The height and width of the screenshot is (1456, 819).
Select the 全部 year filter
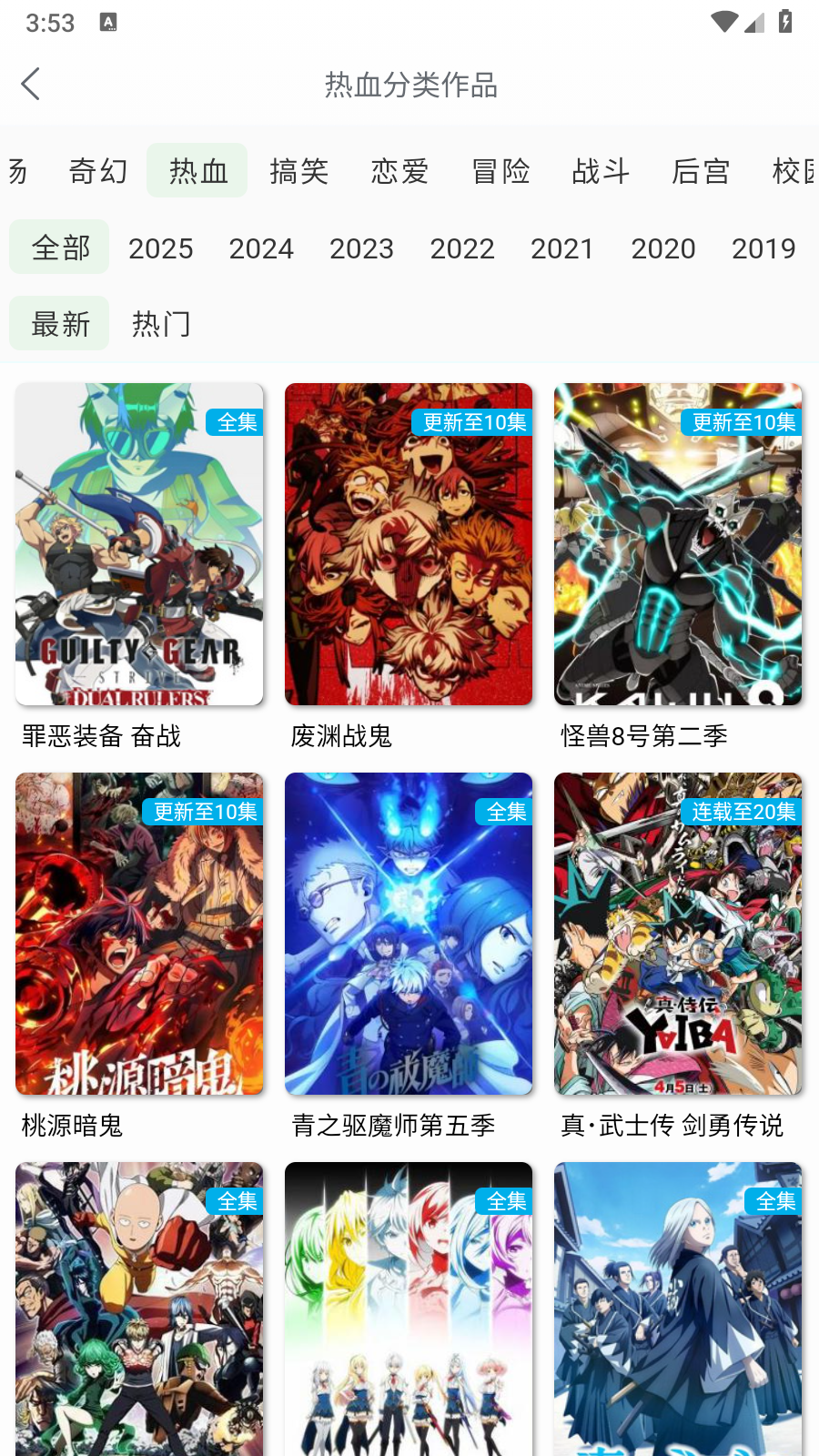[x=58, y=246]
